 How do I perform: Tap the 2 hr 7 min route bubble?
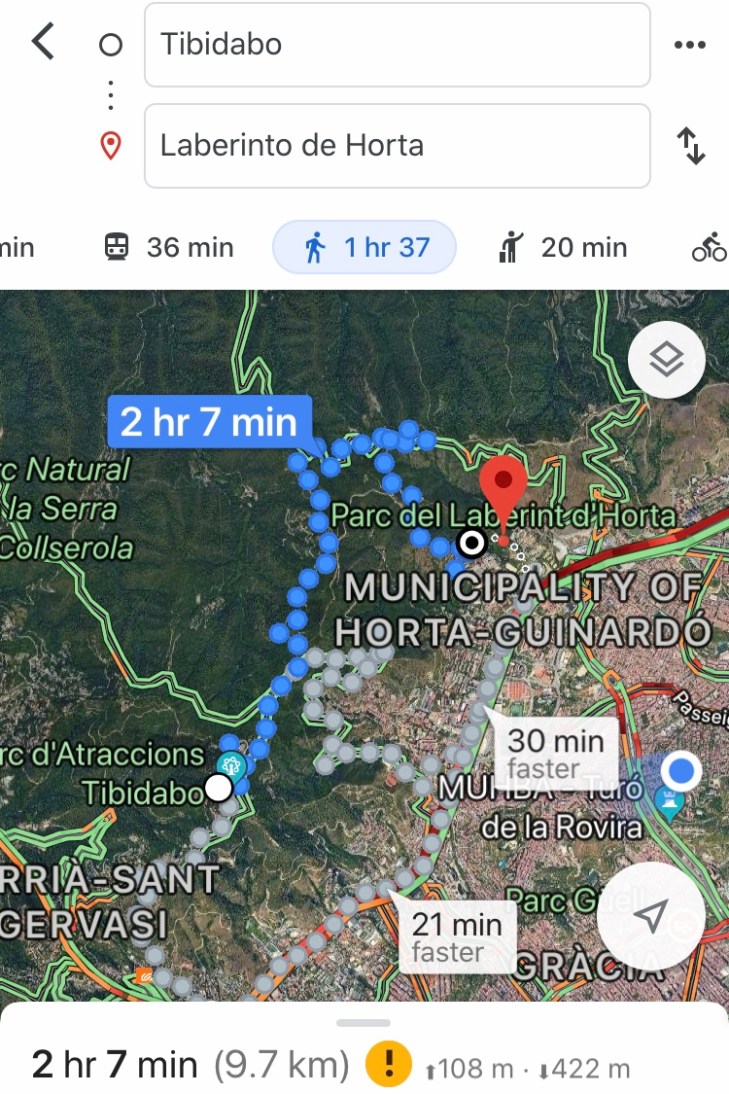[x=208, y=421]
